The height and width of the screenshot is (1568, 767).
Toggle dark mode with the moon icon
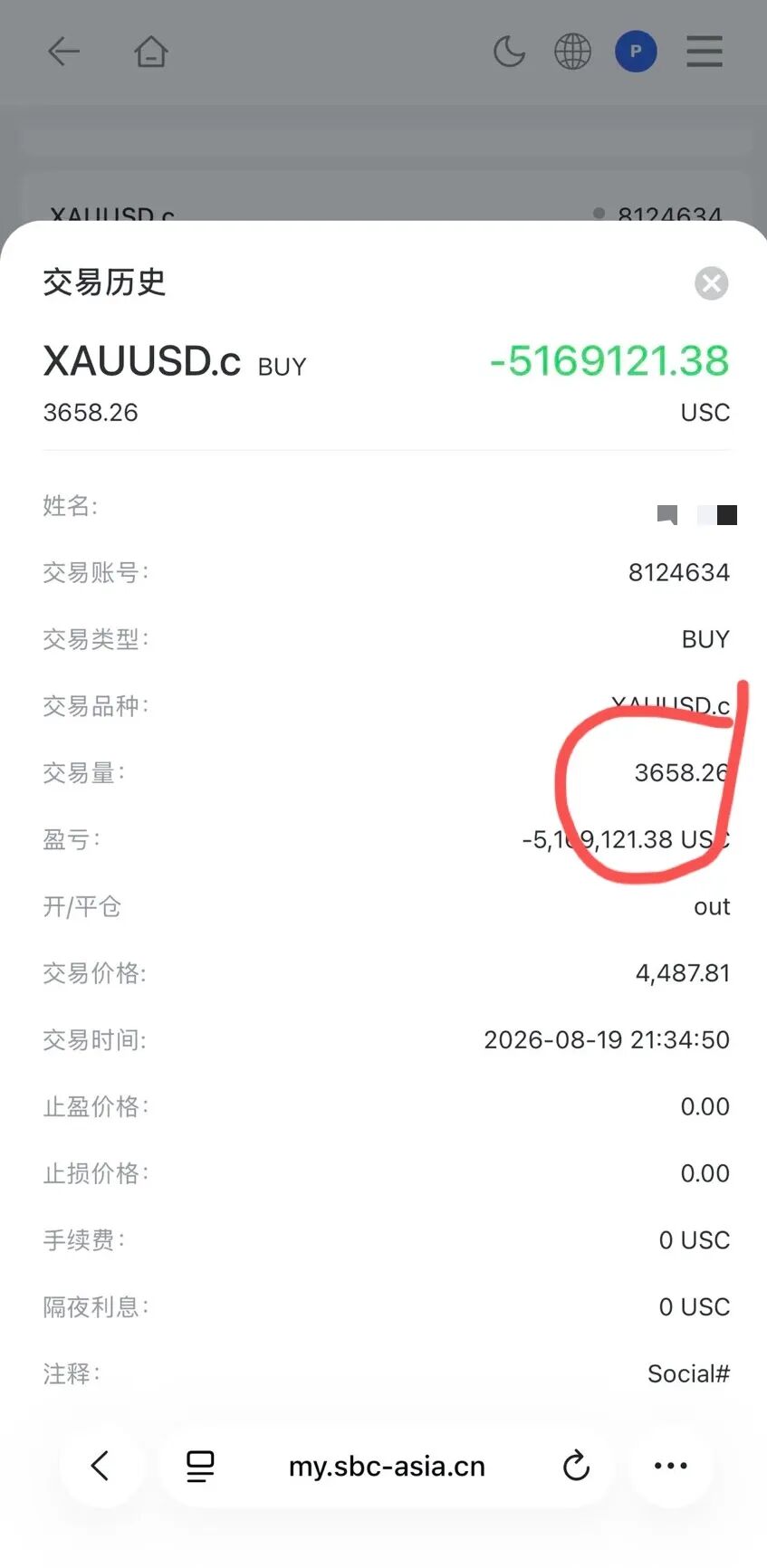(x=510, y=52)
